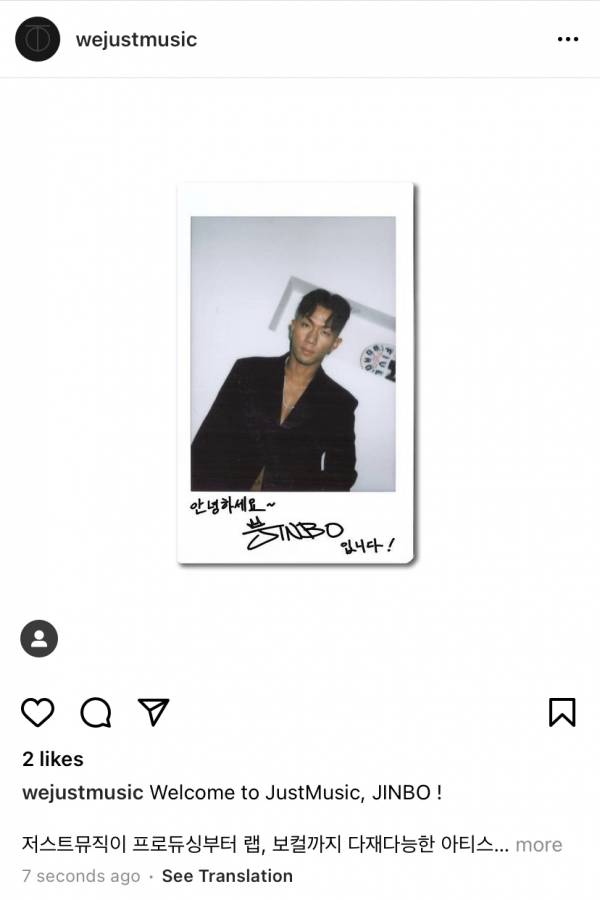Open the wejustmusic profile picture

pos(38,40)
